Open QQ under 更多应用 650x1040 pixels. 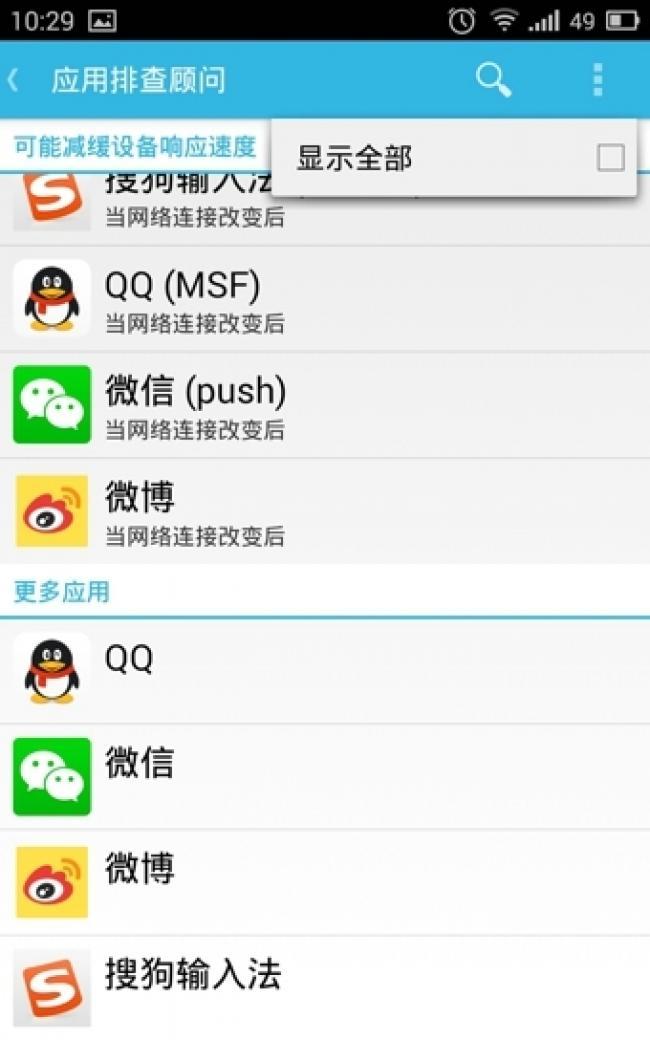(325, 670)
